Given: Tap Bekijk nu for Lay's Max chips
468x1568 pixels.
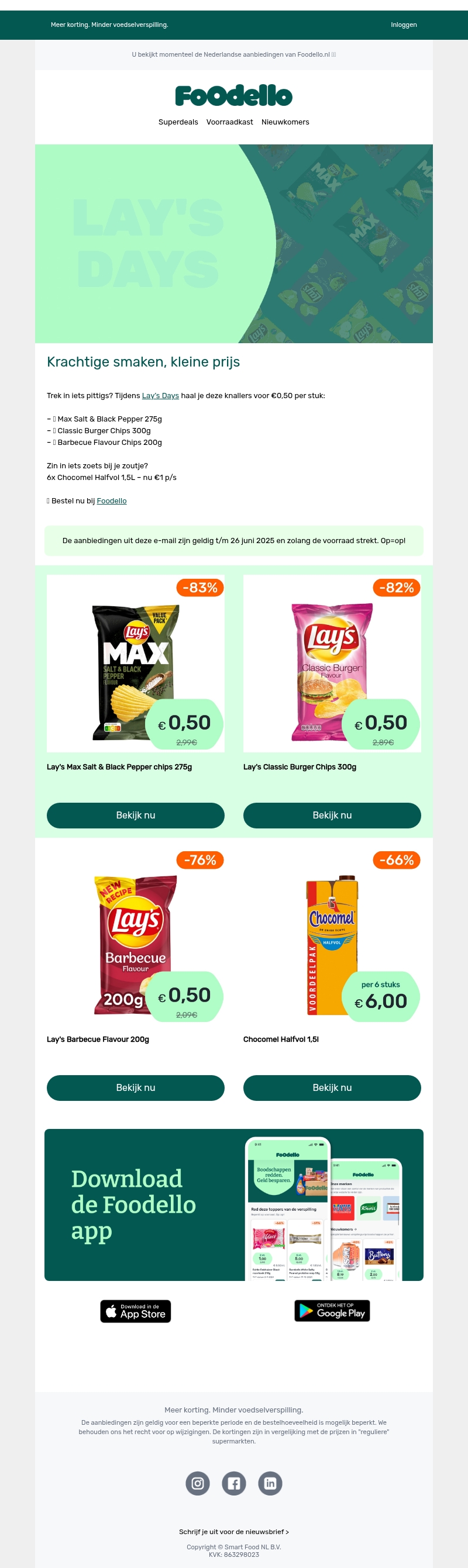Looking at the screenshot, I should tap(135, 815).
